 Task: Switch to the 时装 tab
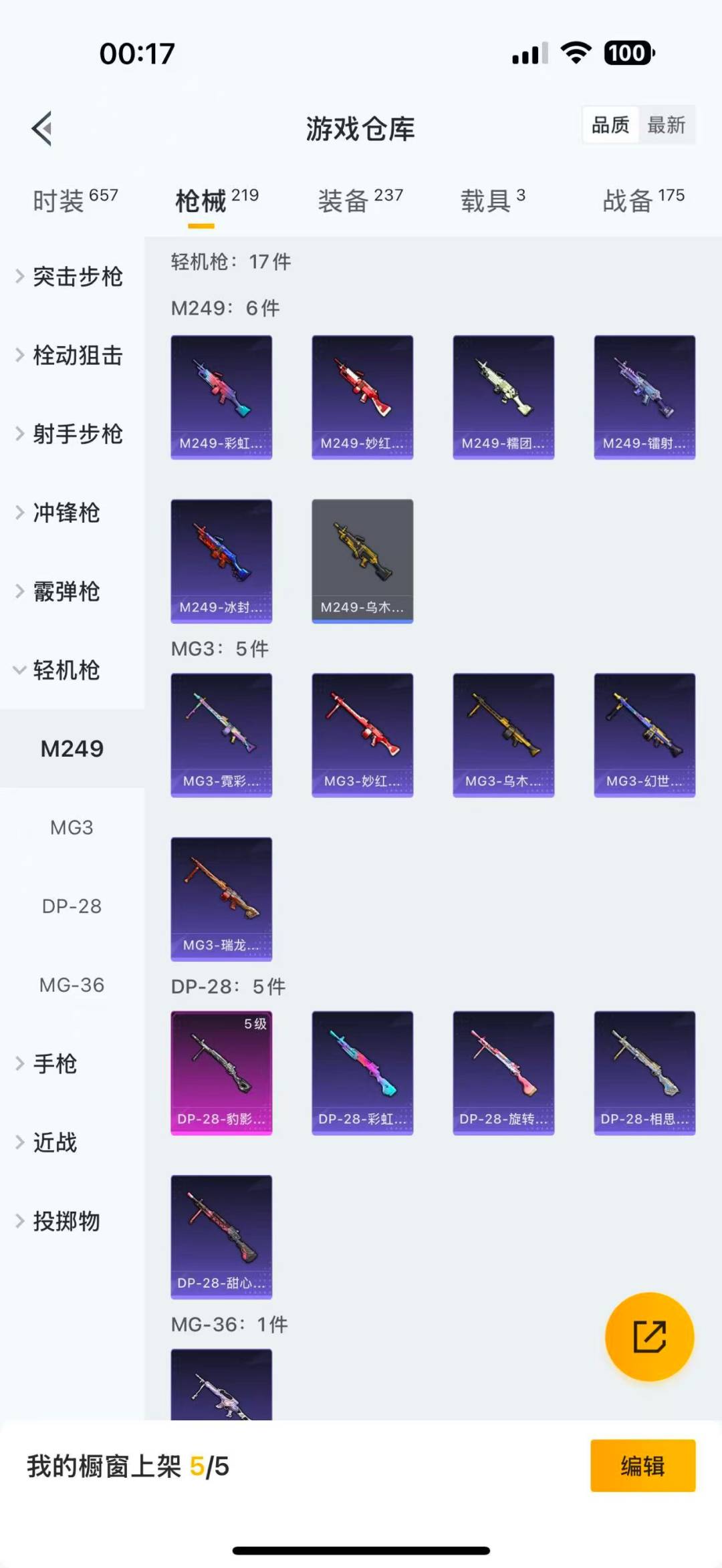pos(75,200)
